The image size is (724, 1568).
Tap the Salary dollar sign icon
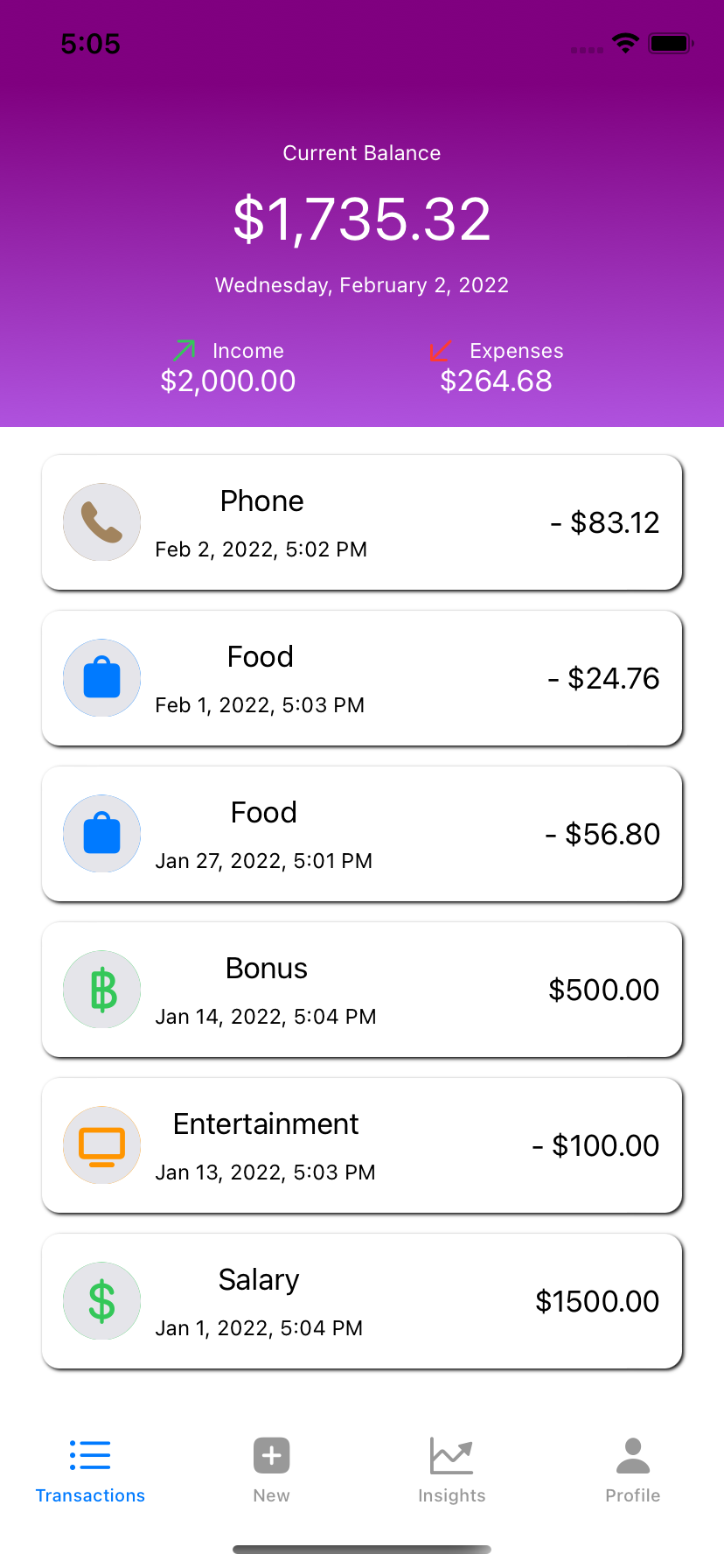pyautogui.click(x=101, y=1300)
